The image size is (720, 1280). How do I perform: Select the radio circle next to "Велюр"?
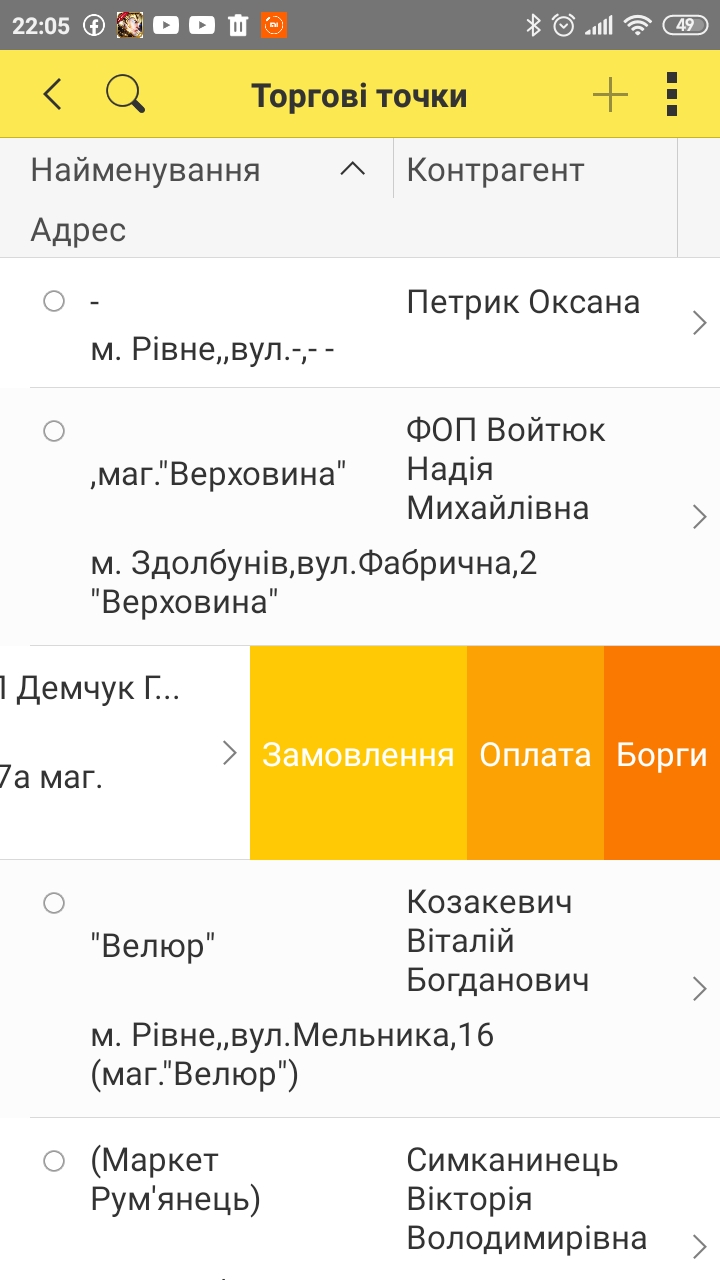tap(54, 903)
